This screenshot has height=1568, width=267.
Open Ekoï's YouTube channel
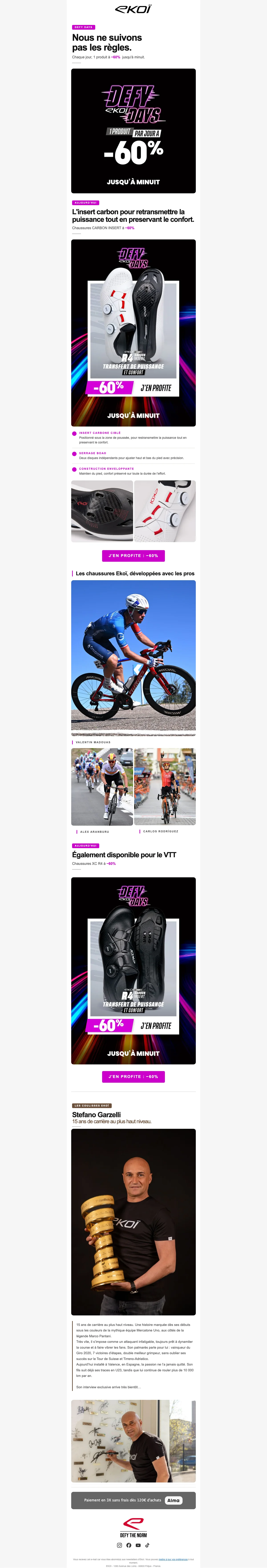pos(138,1545)
